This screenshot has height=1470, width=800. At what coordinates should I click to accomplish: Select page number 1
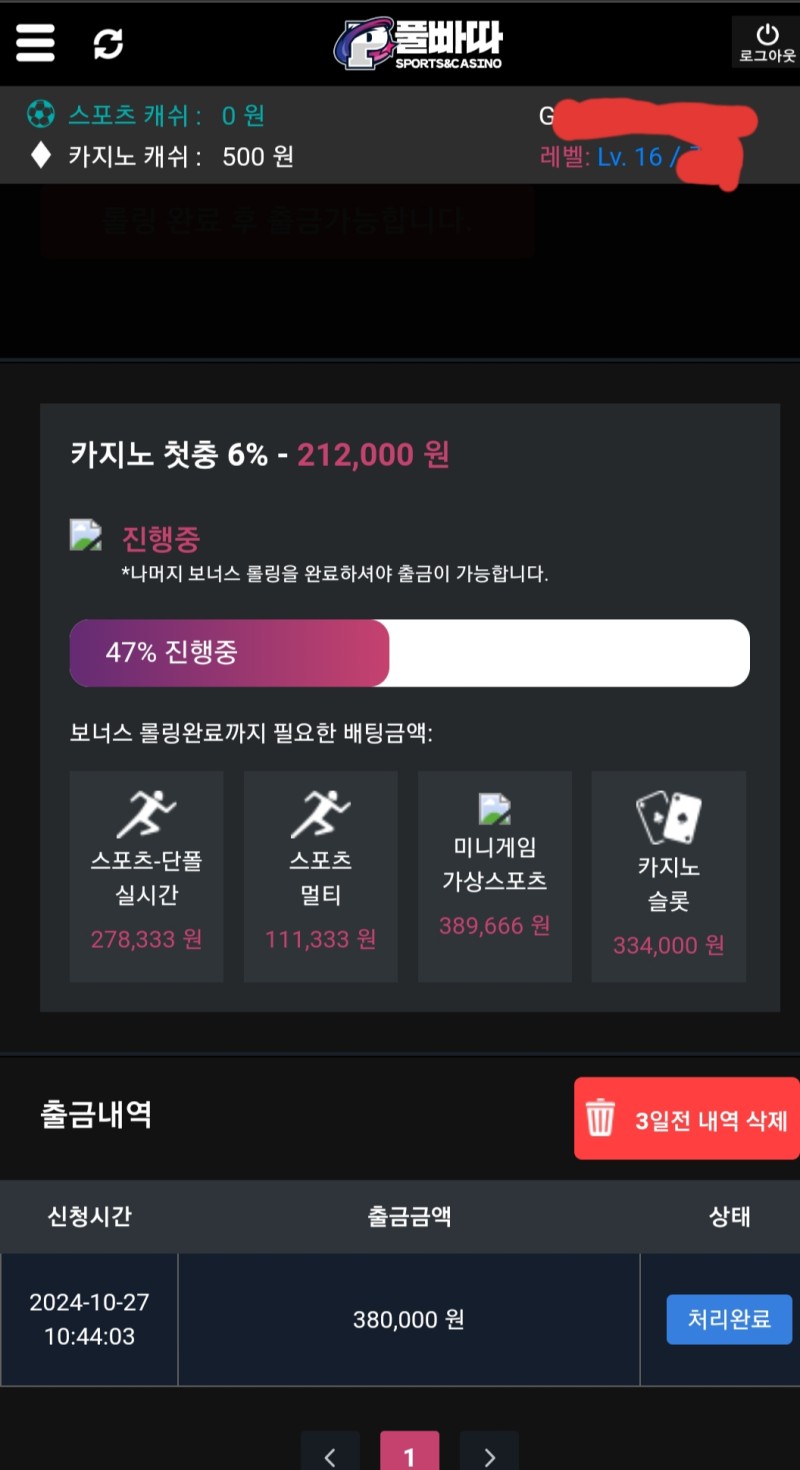click(409, 1453)
